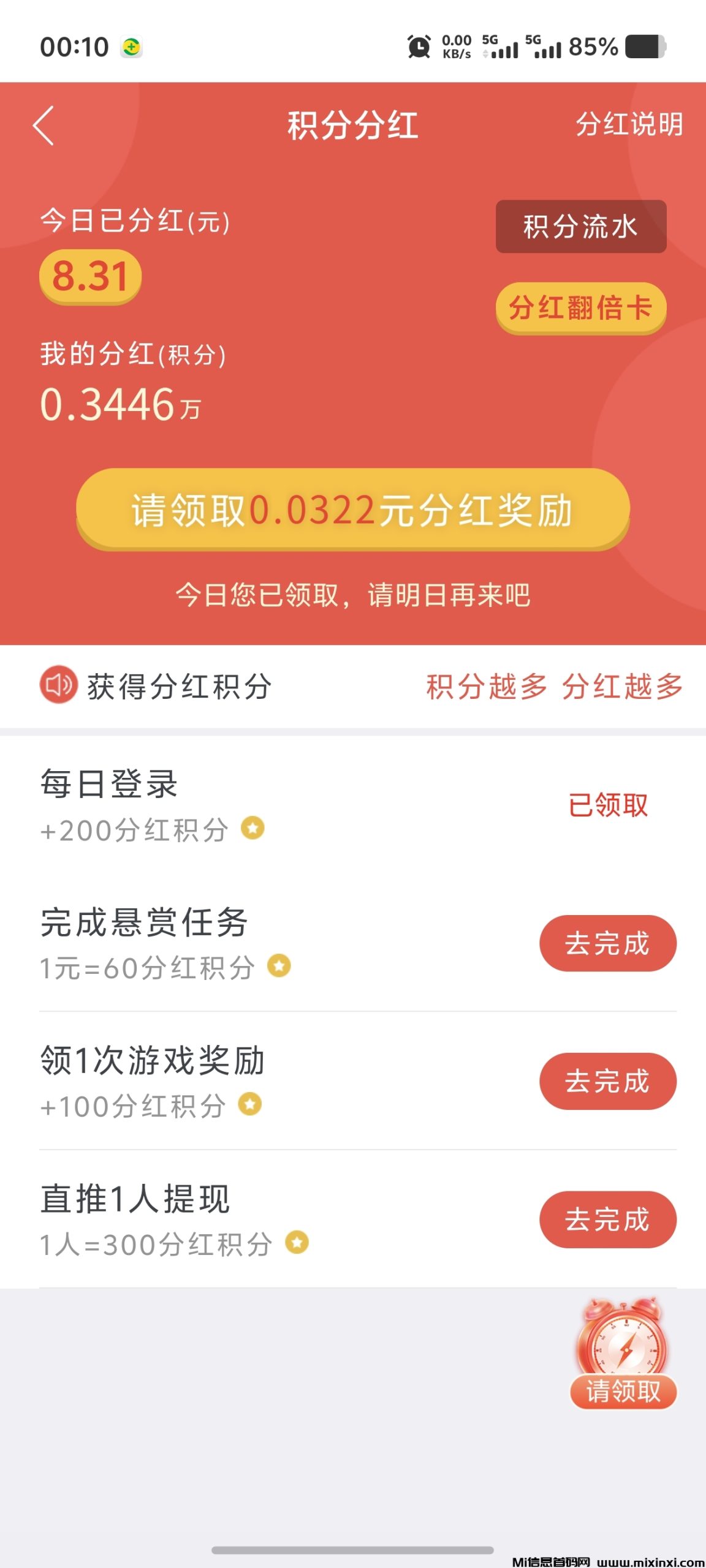Tap 去完成 for 完成悬赏任务

coord(607,943)
